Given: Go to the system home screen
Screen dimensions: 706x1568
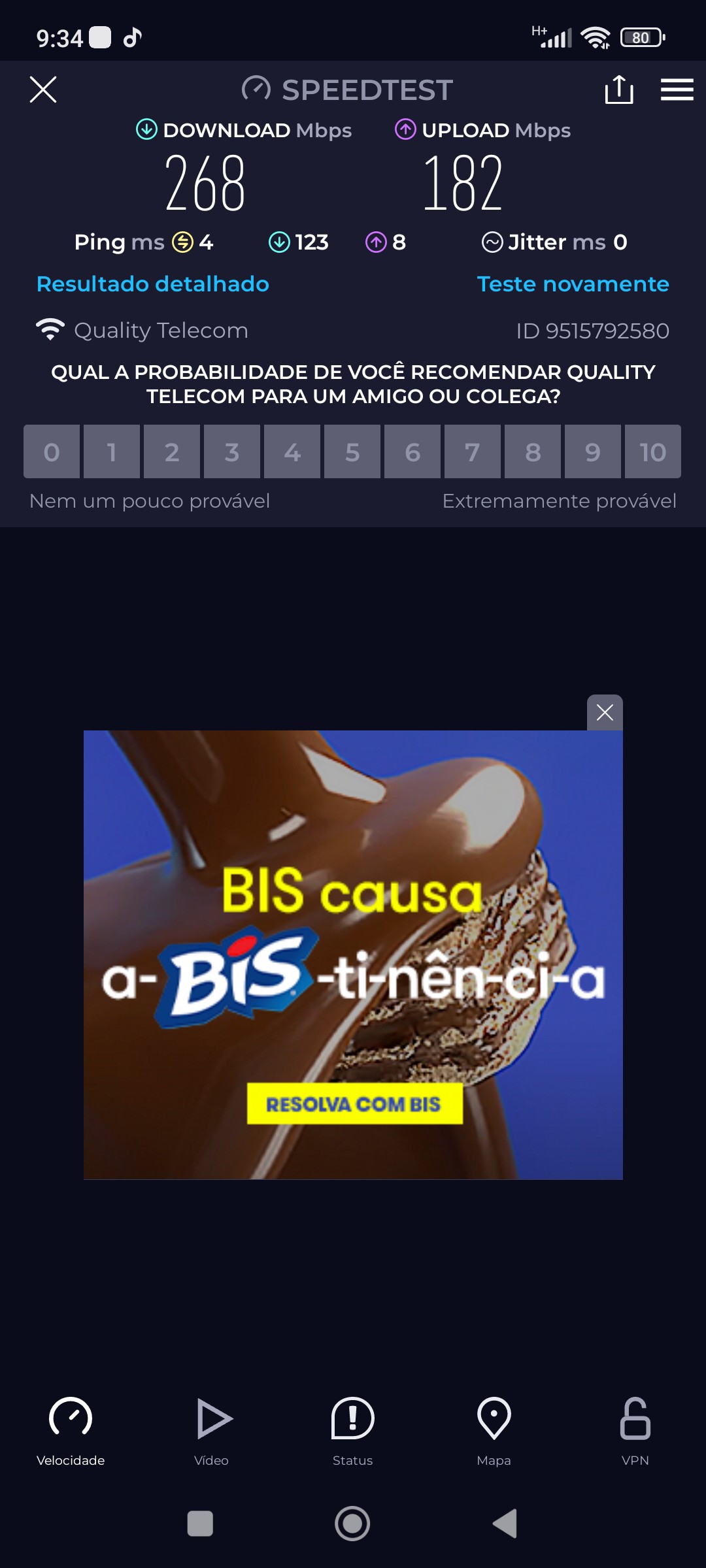Looking at the screenshot, I should (352, 1524).
